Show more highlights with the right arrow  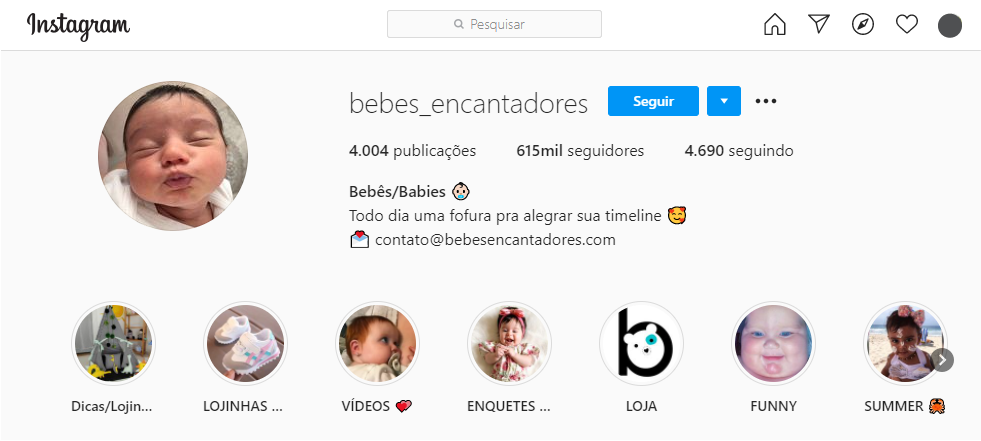click(x=942, y=359)
